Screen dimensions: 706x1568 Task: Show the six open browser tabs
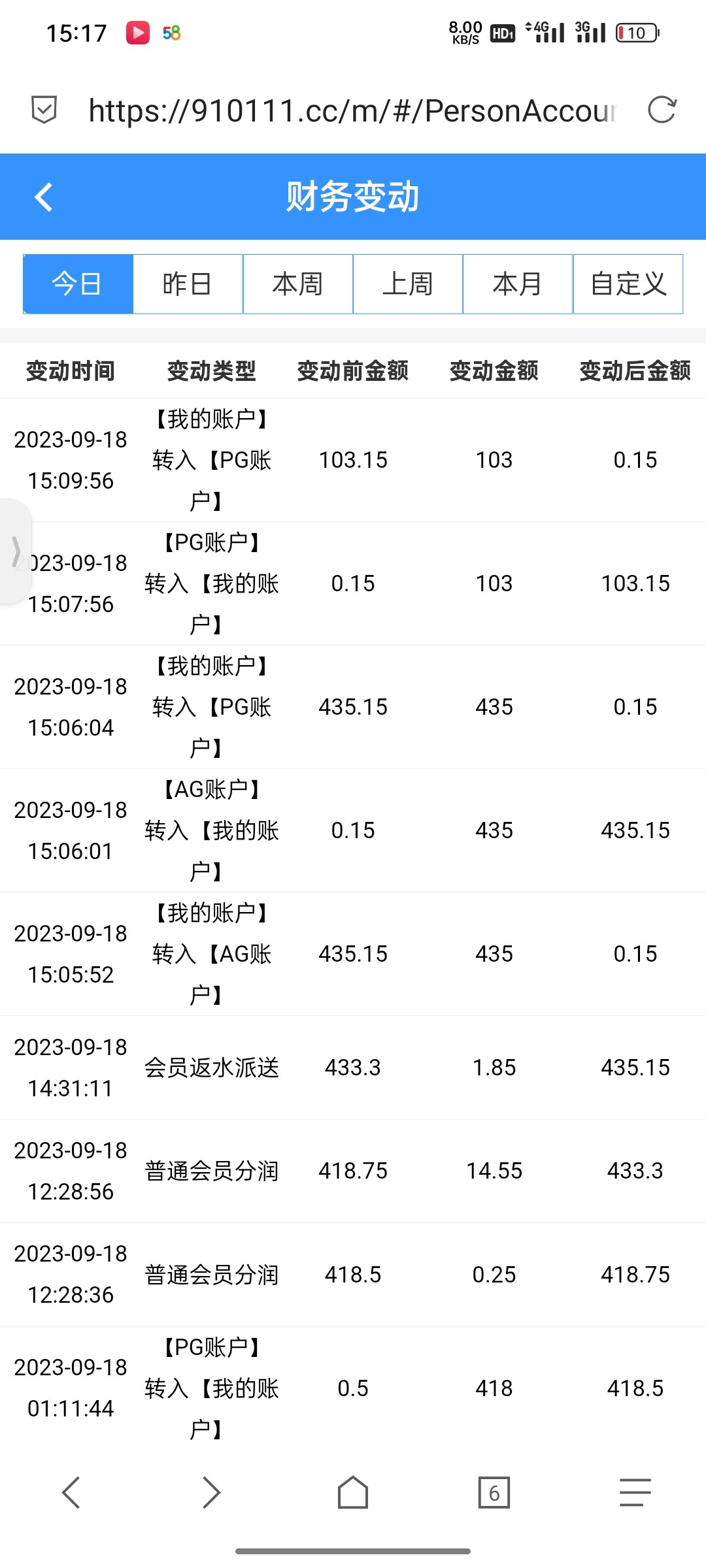tap(494, 1493)
